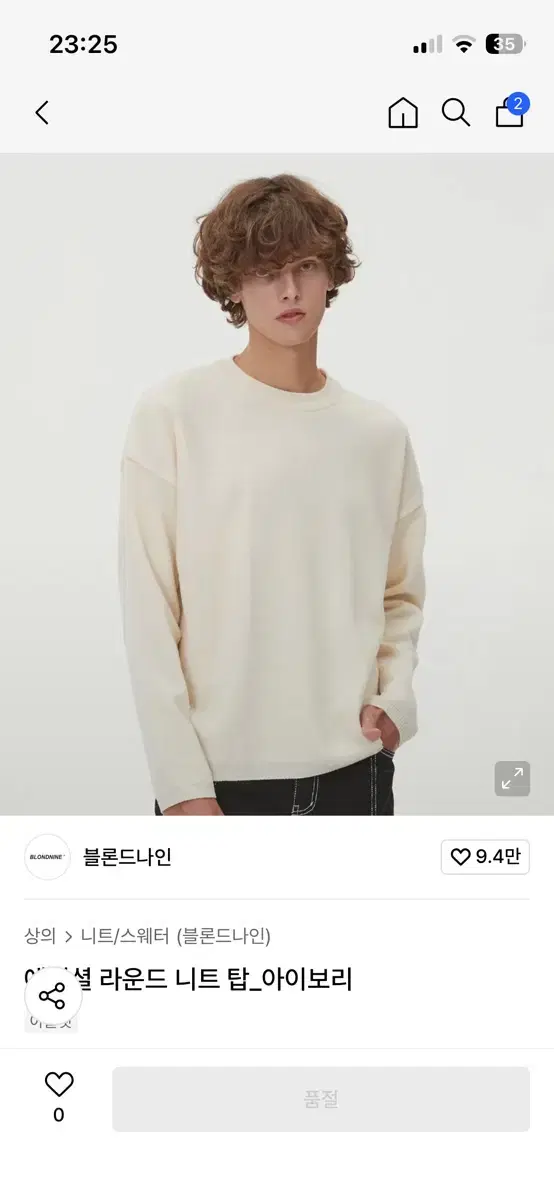Open the 블론드나인 brand page

(128, 857)
